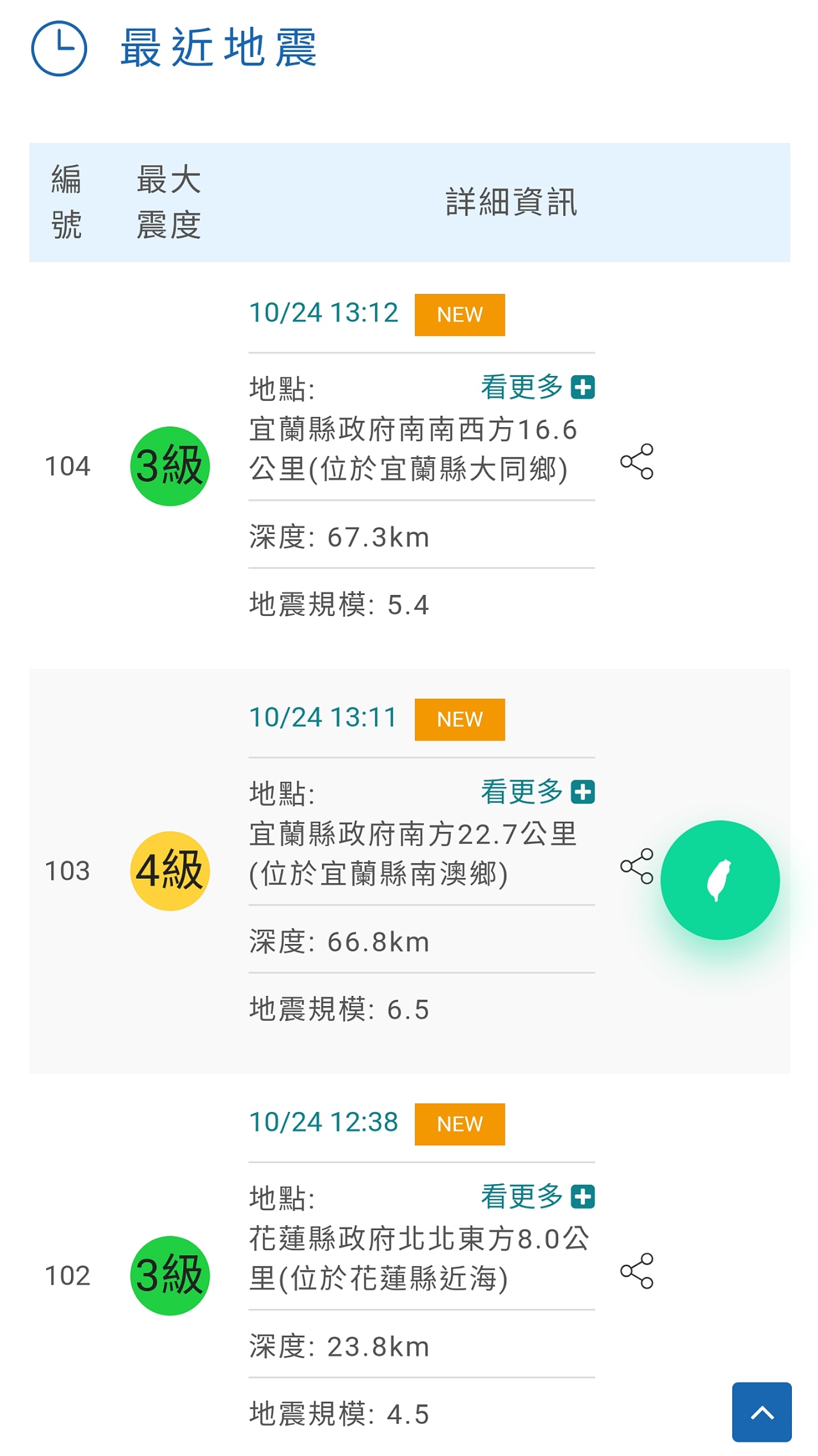The width and height of the screenshot is (818, 1456).
Task: Open the 10/24 13:12 earthquake report
Action: (x=323, y=313)
